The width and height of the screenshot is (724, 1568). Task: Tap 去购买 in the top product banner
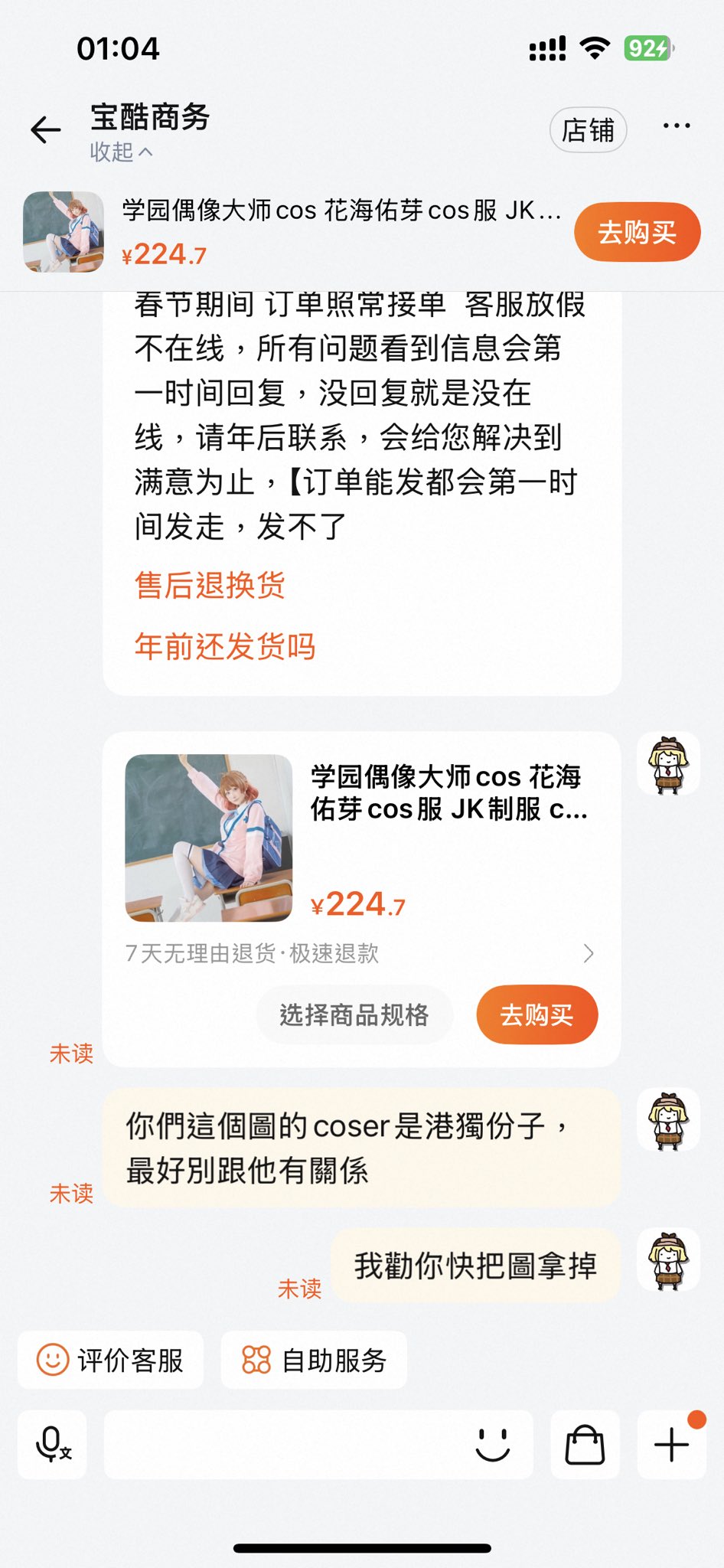coord(637,232)
